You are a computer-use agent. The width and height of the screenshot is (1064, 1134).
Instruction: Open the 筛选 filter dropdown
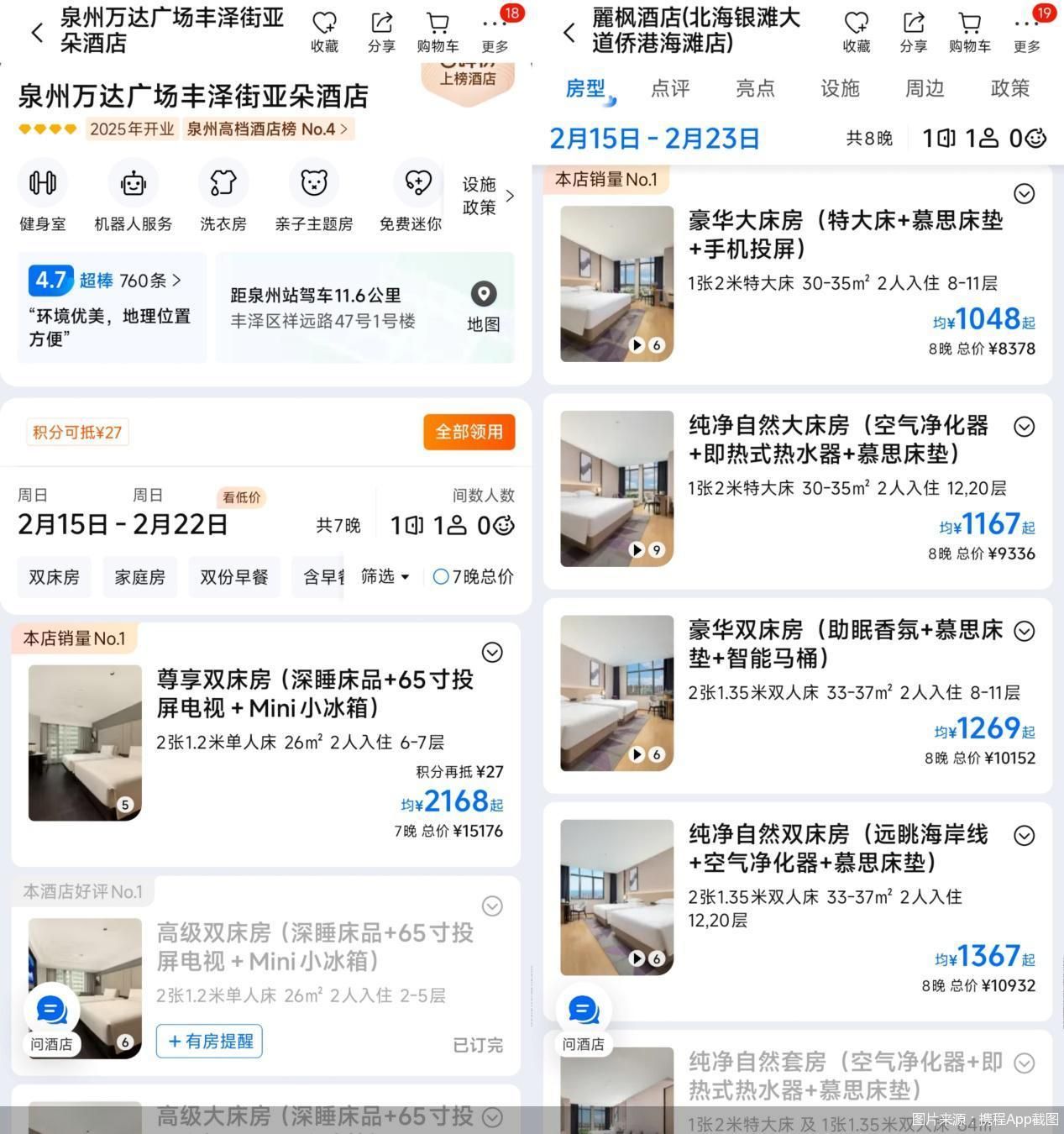(x=384, y=577)
